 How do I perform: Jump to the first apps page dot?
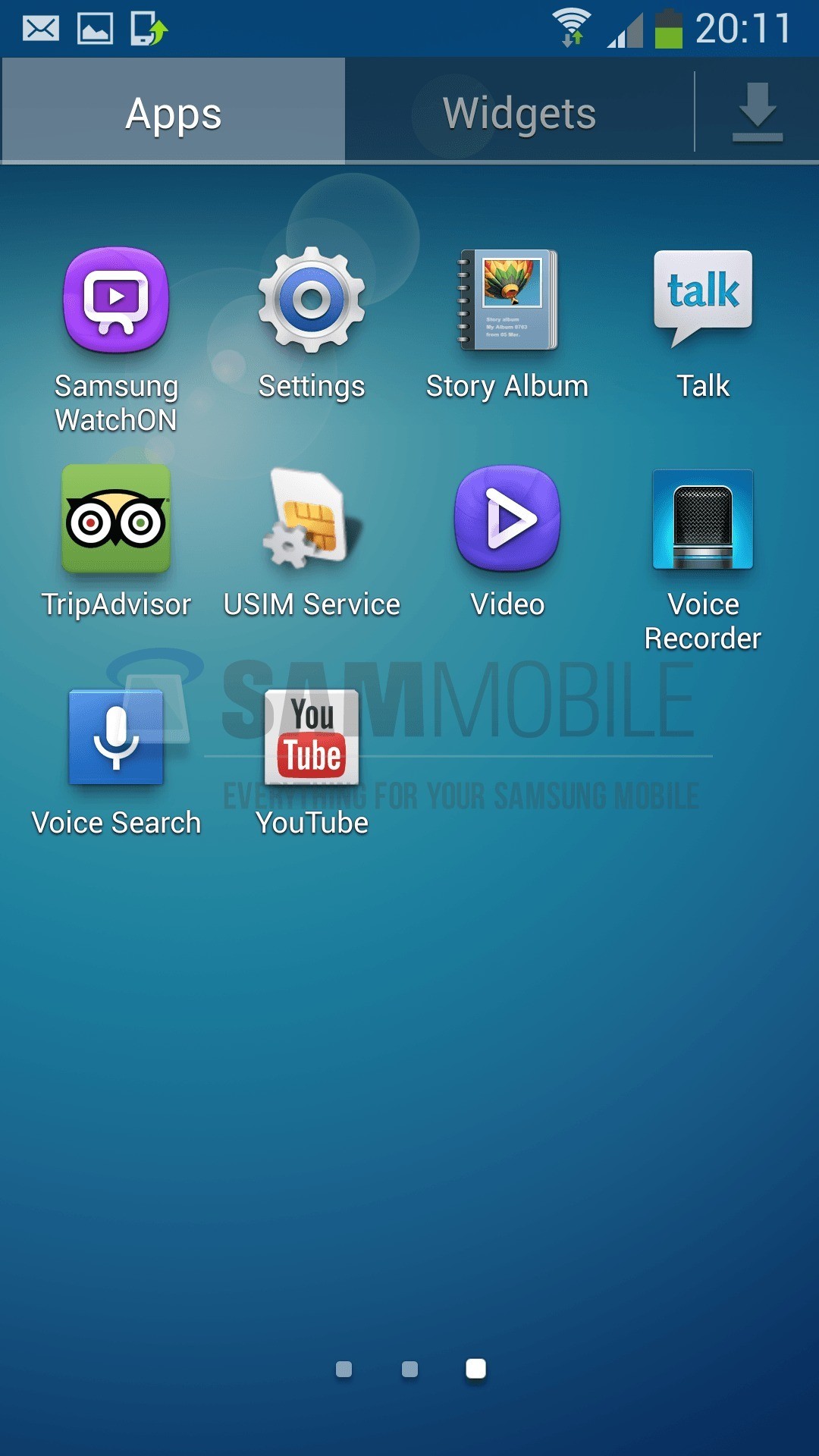click(344, 1369)
